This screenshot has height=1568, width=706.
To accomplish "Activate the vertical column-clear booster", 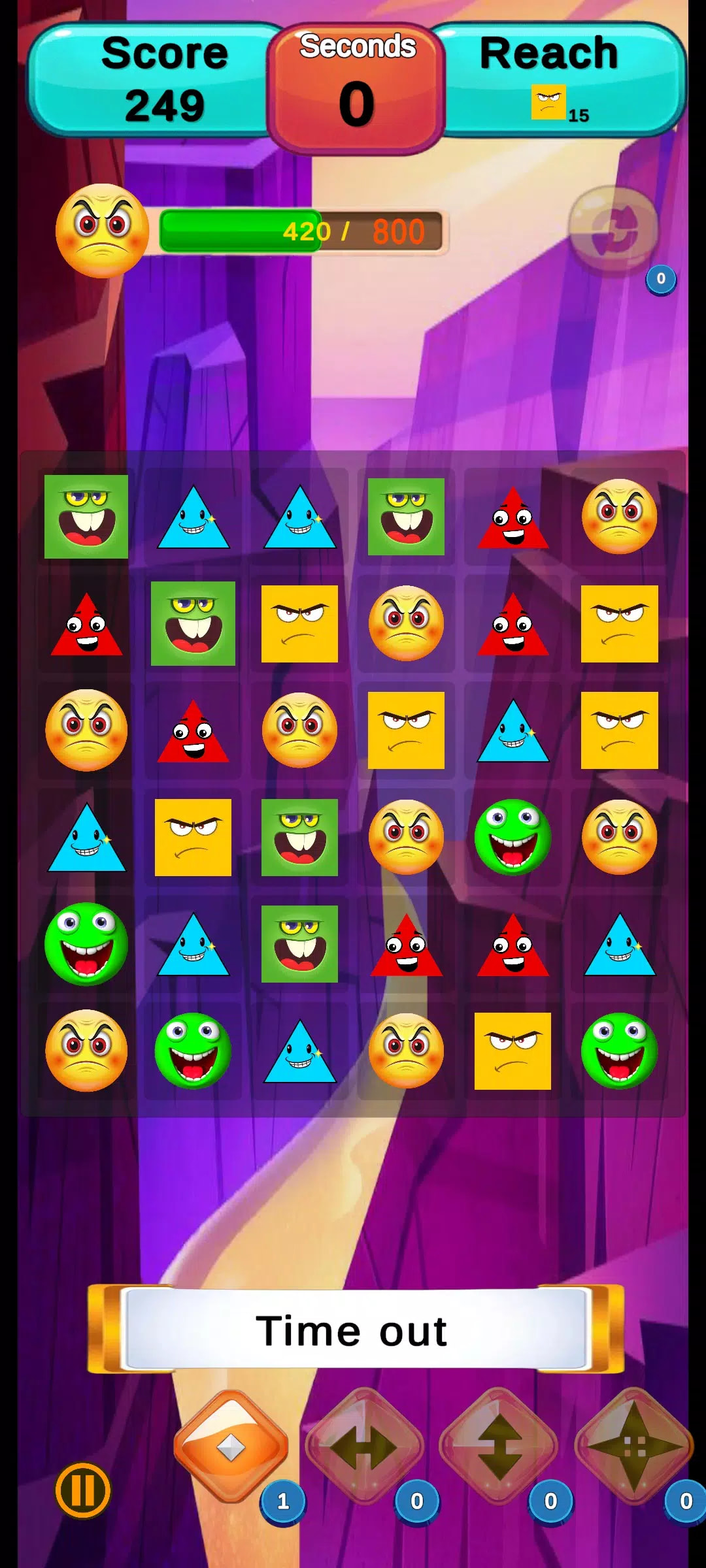I will pos(499,1446).
